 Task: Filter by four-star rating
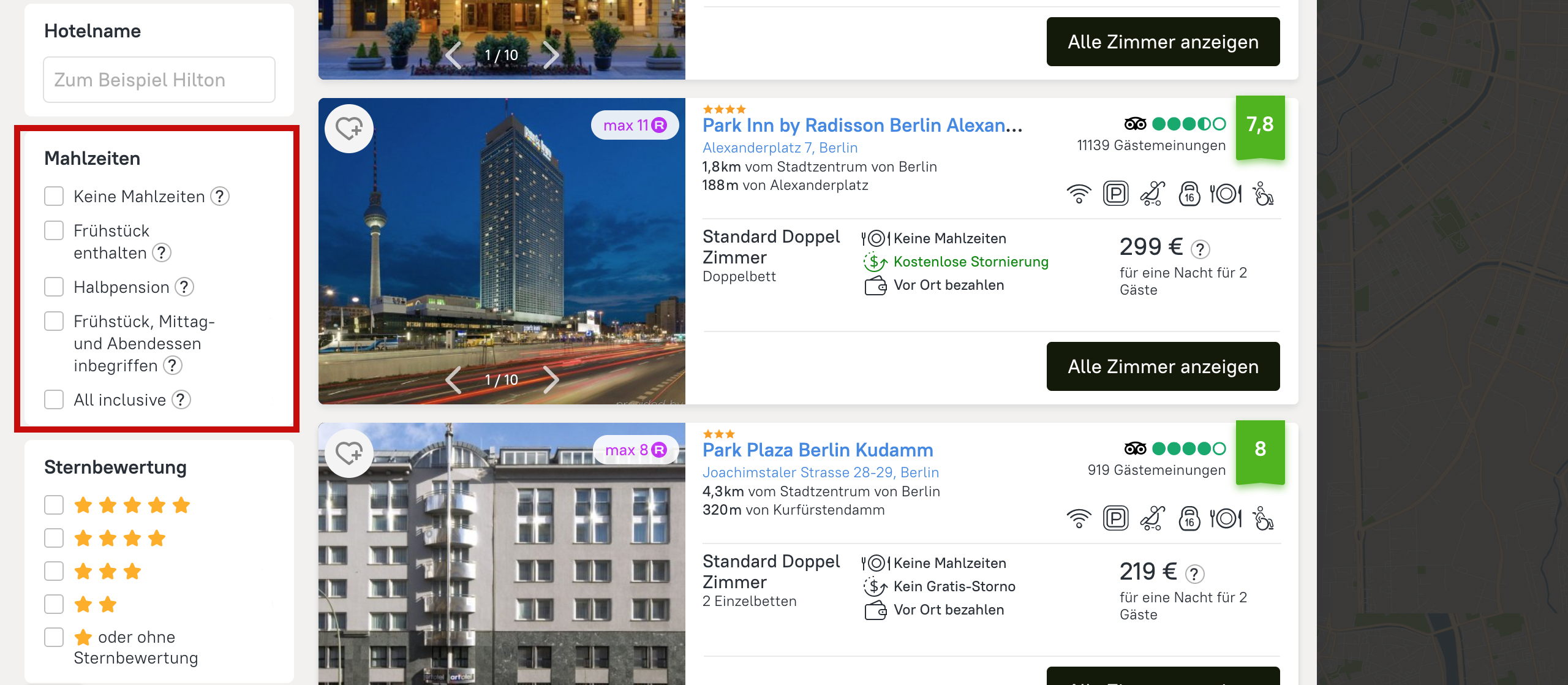coord(54,538)
